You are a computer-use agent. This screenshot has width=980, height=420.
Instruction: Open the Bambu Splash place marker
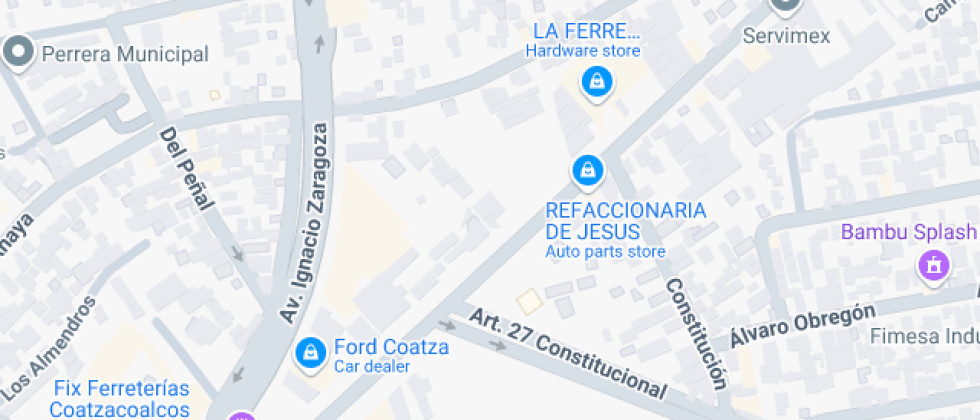(x=934, y=265)
